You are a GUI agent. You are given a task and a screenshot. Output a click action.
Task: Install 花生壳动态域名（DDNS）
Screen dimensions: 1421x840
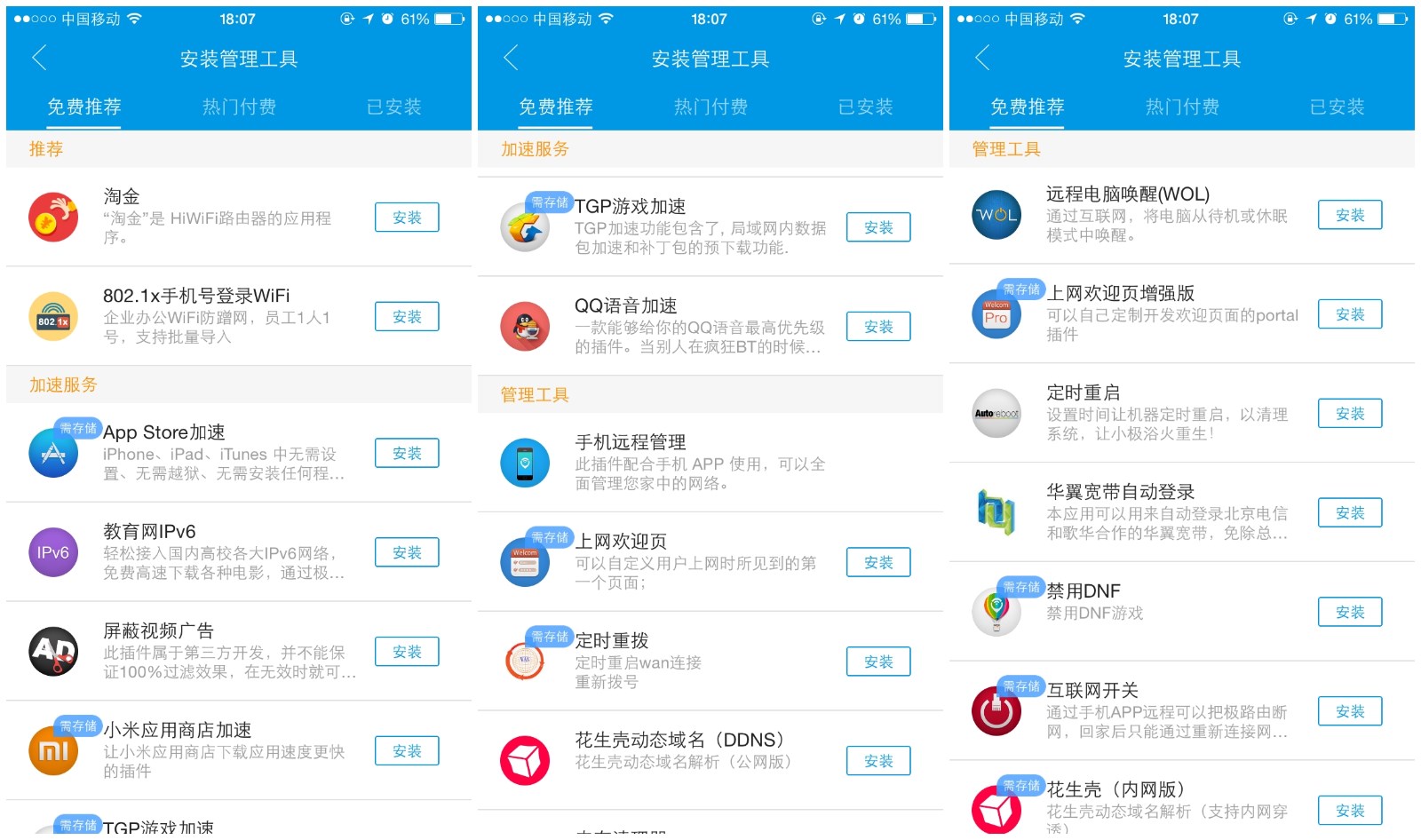click(x=878, y=762)
